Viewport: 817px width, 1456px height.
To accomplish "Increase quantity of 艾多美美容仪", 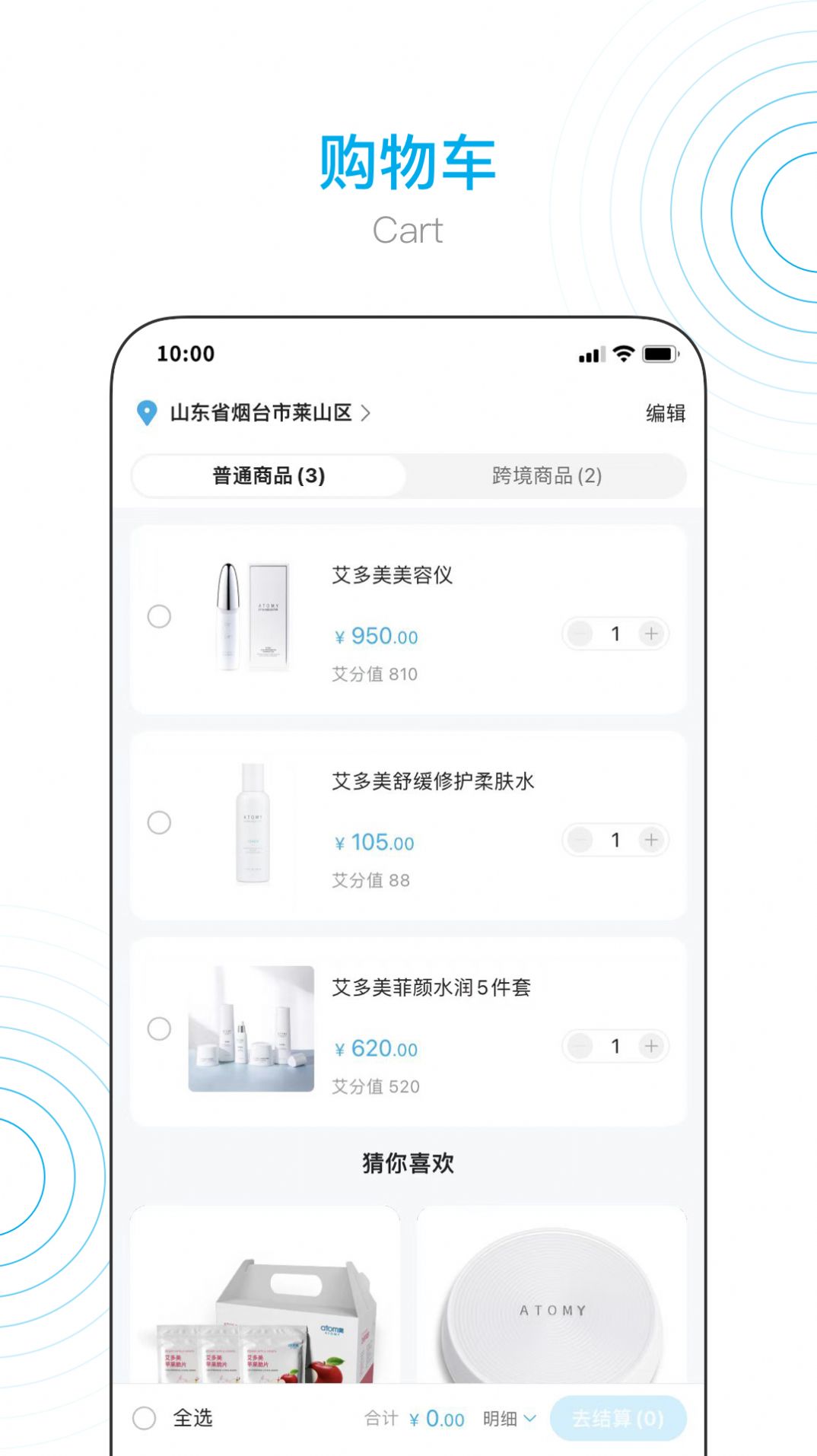I will coord(651,634).
